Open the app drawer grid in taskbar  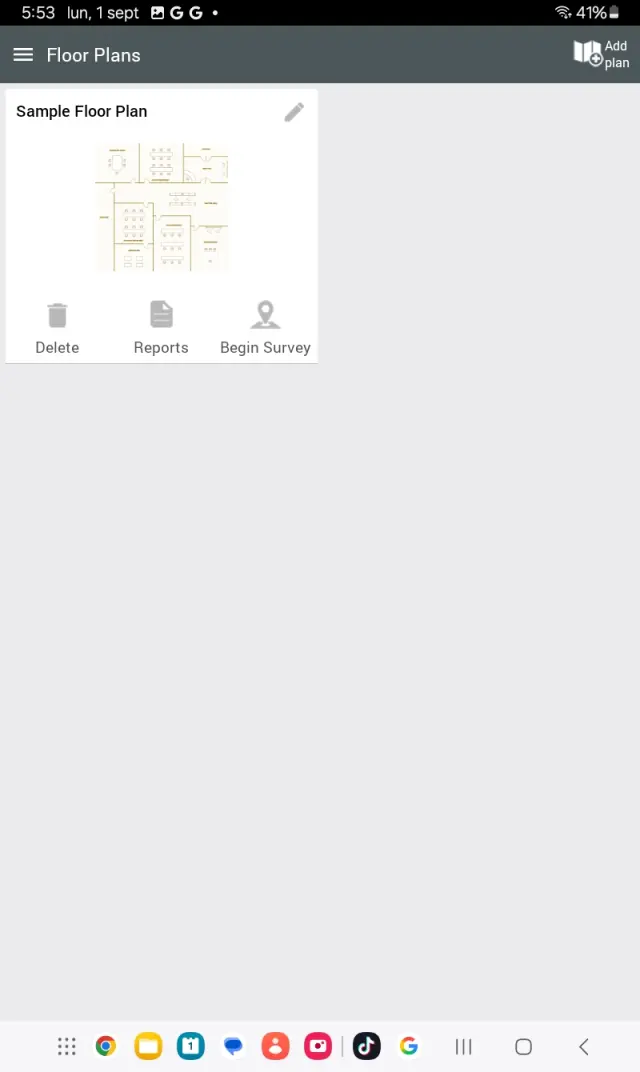(67, 1046)
